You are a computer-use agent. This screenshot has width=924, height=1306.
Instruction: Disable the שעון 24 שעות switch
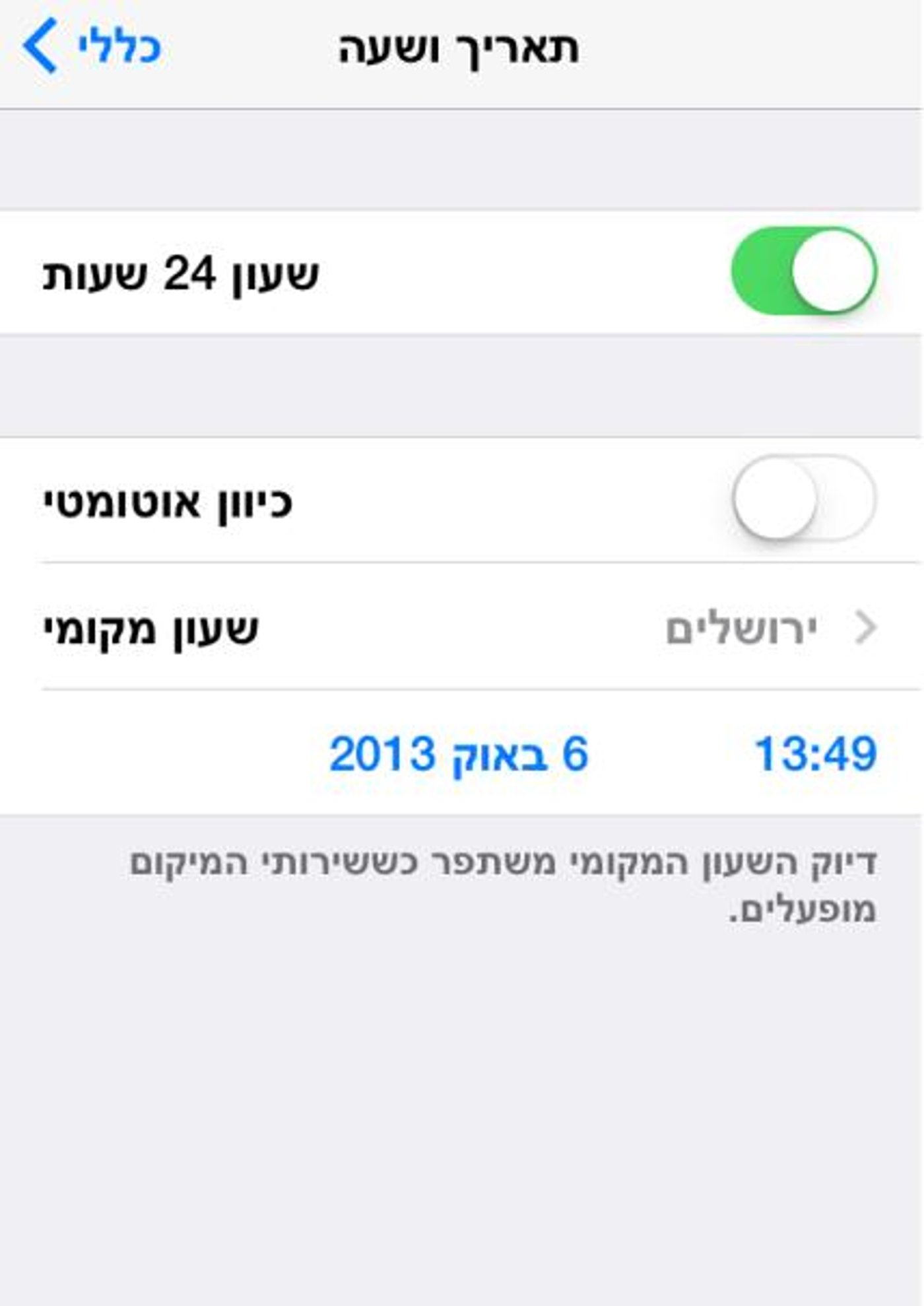click(x=803, y=271)
